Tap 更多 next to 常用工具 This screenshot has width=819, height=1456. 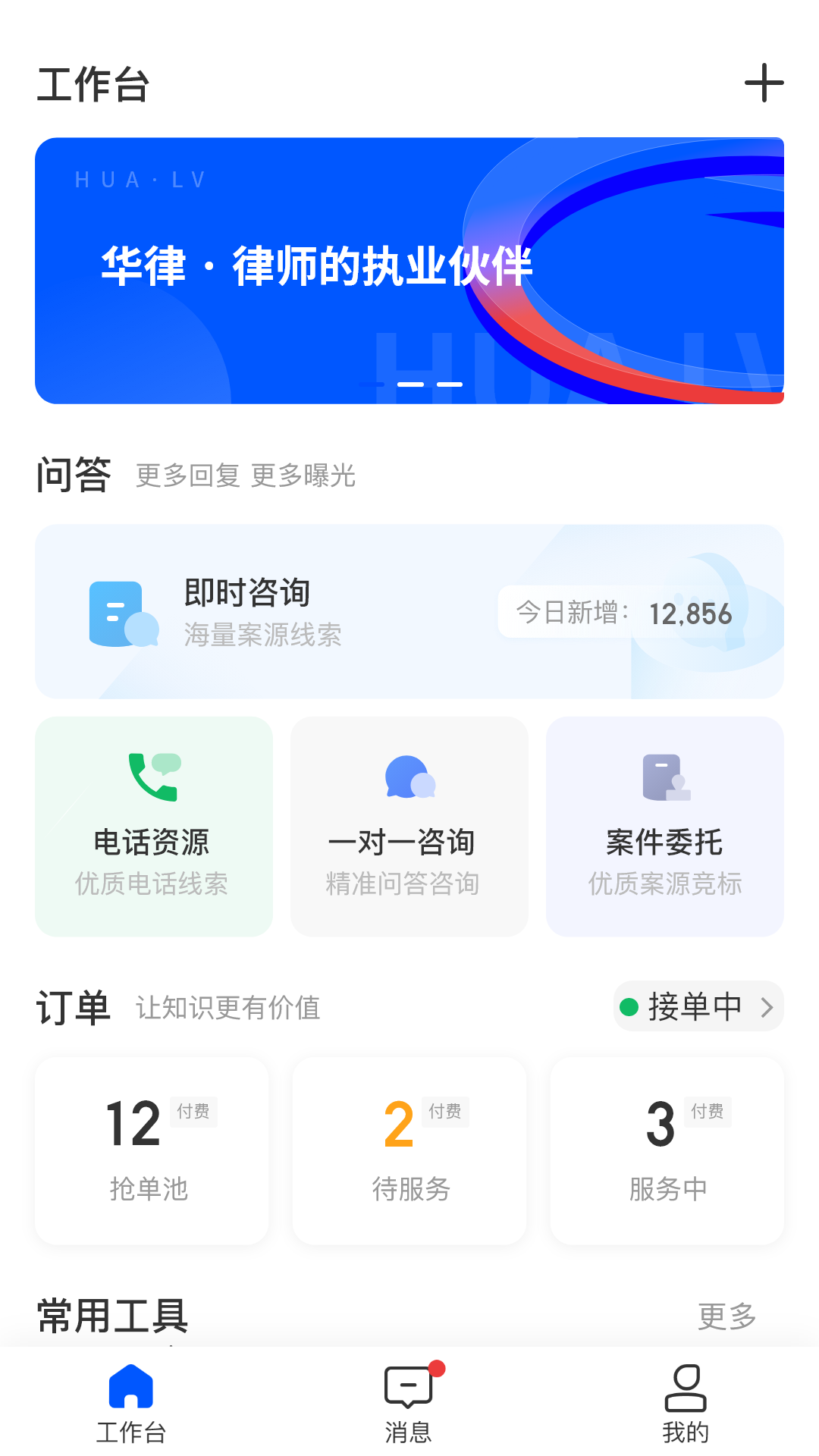726,1316
